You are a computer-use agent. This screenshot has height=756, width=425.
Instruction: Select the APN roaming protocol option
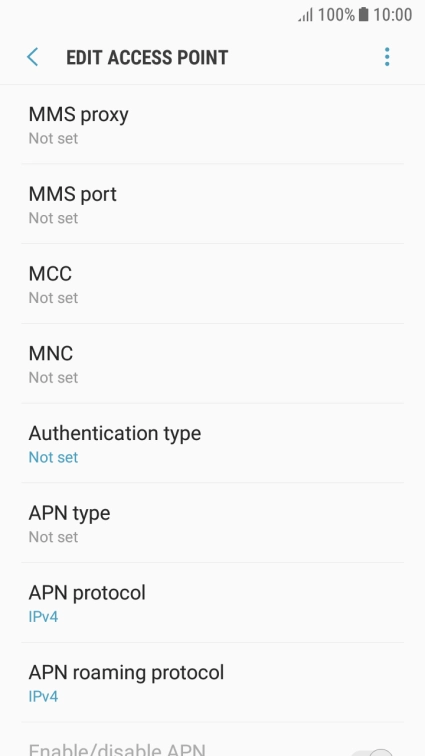pyautogui.click(x=212, y=682)
